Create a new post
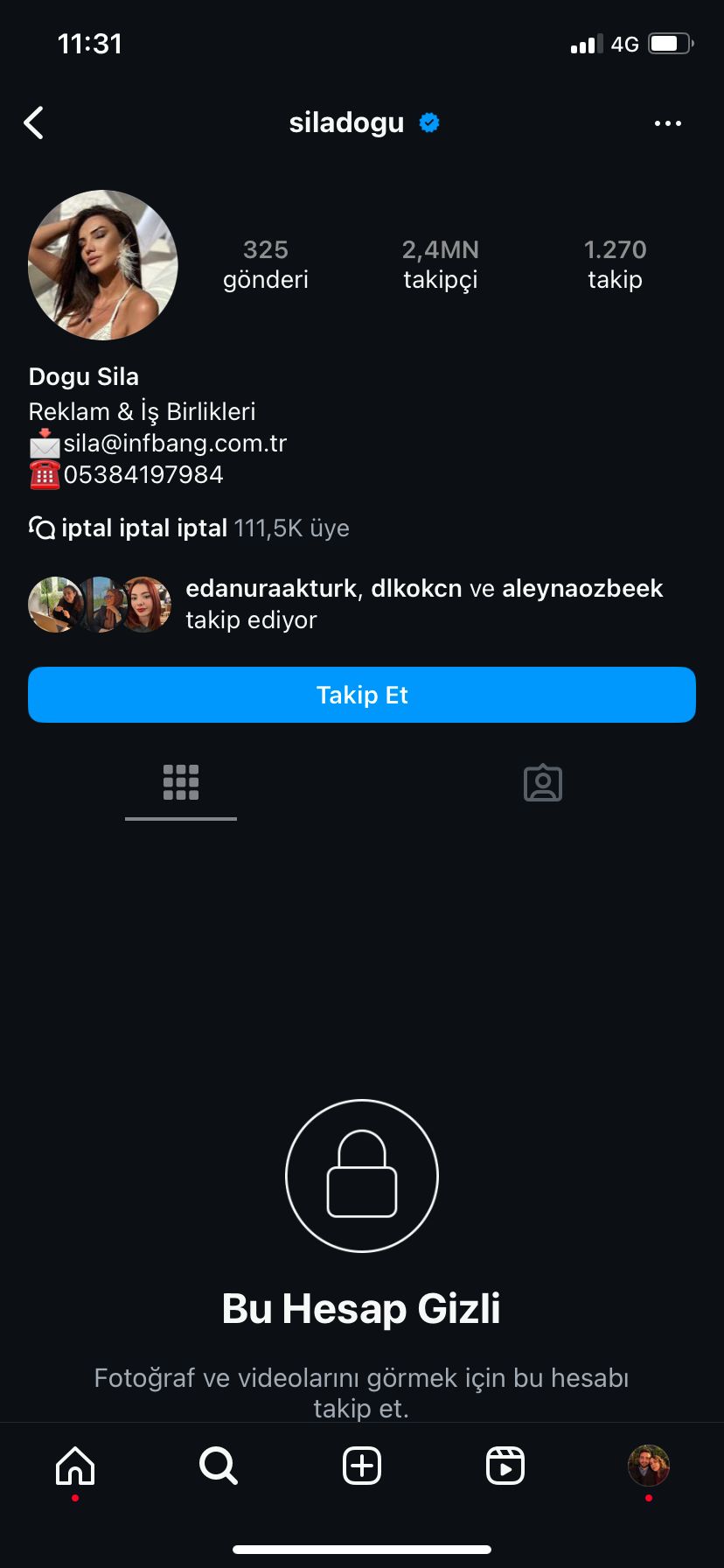 (x=362, y=1466)
